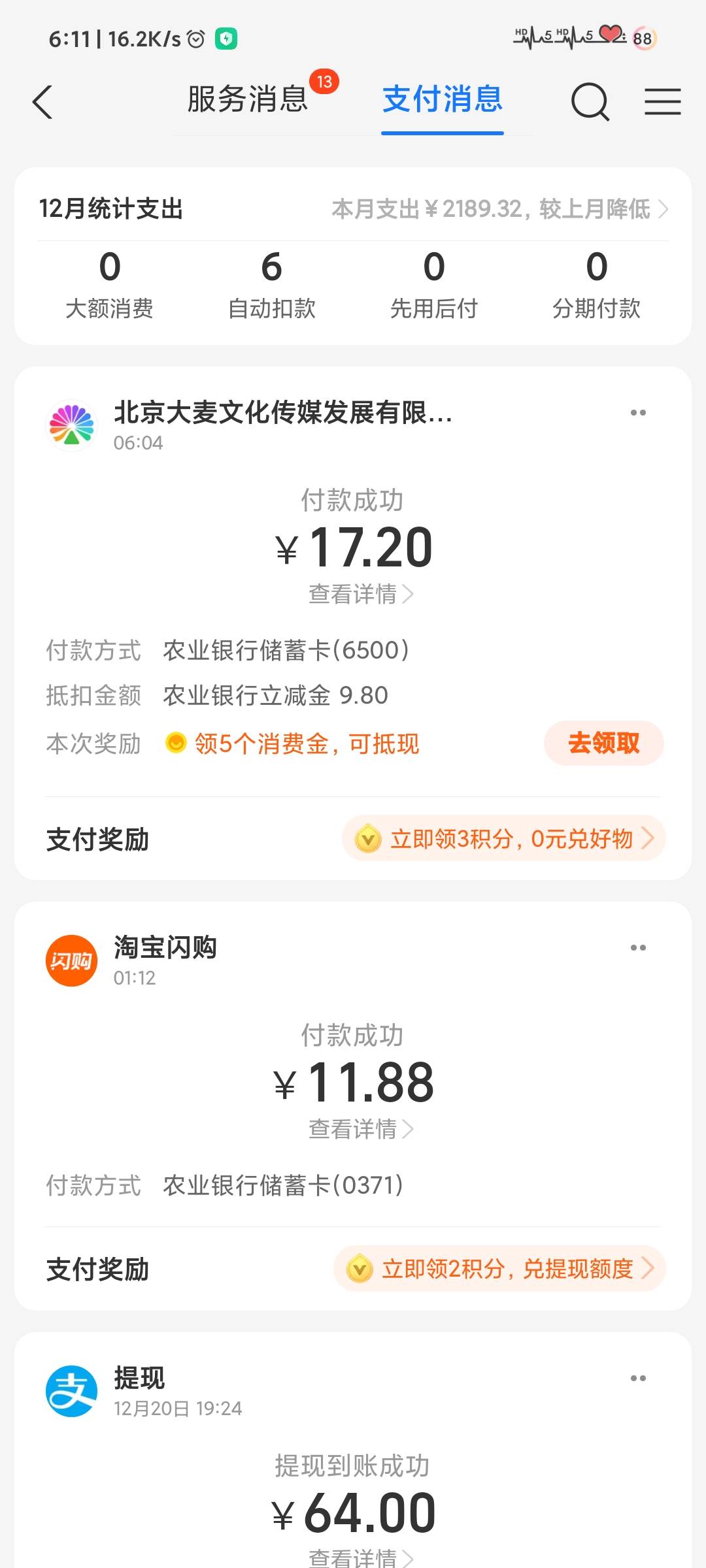Open more options for 提现 message
Screen dimensions: 706x1568
pos(638,1379)
